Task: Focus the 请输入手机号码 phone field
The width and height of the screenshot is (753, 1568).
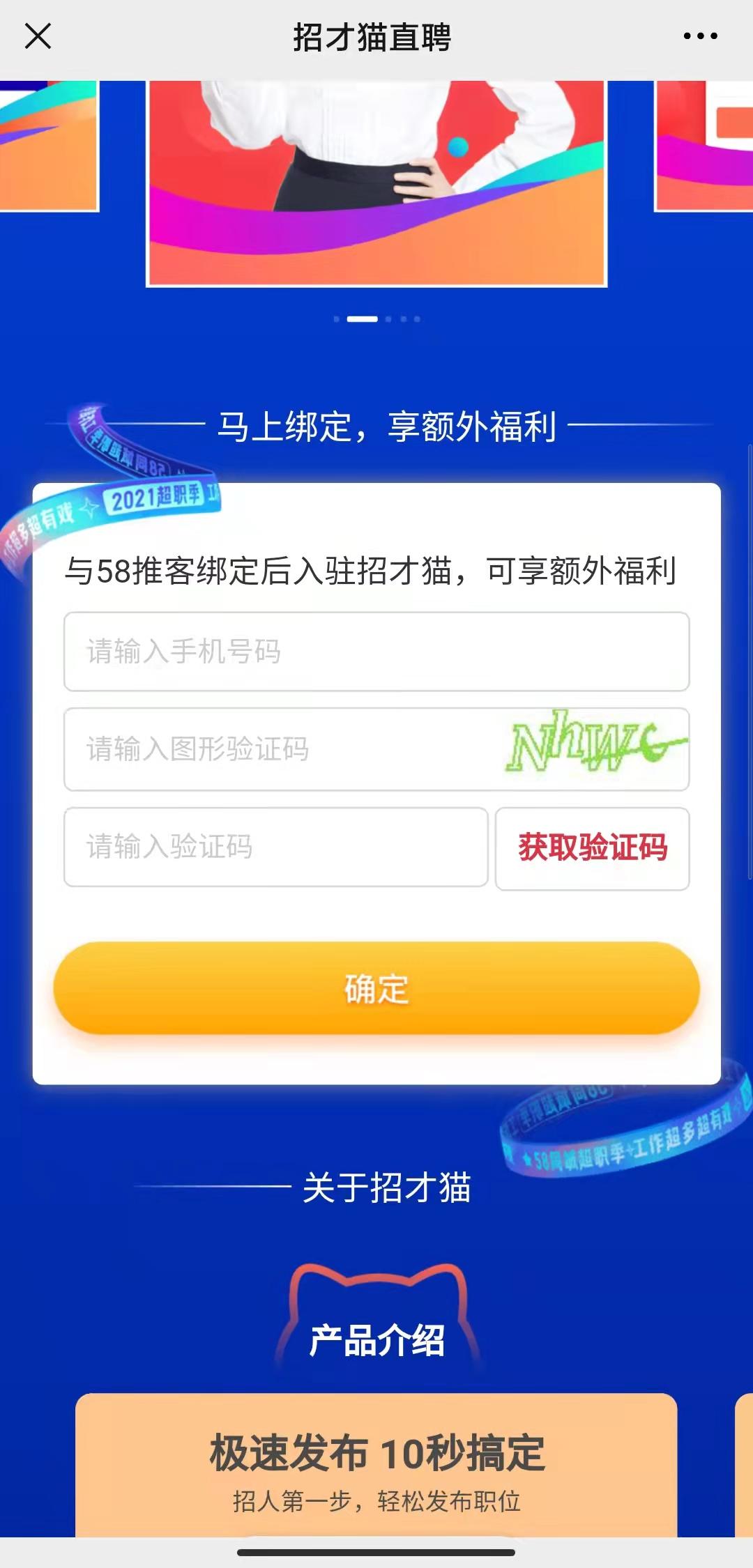Action: 376,652
